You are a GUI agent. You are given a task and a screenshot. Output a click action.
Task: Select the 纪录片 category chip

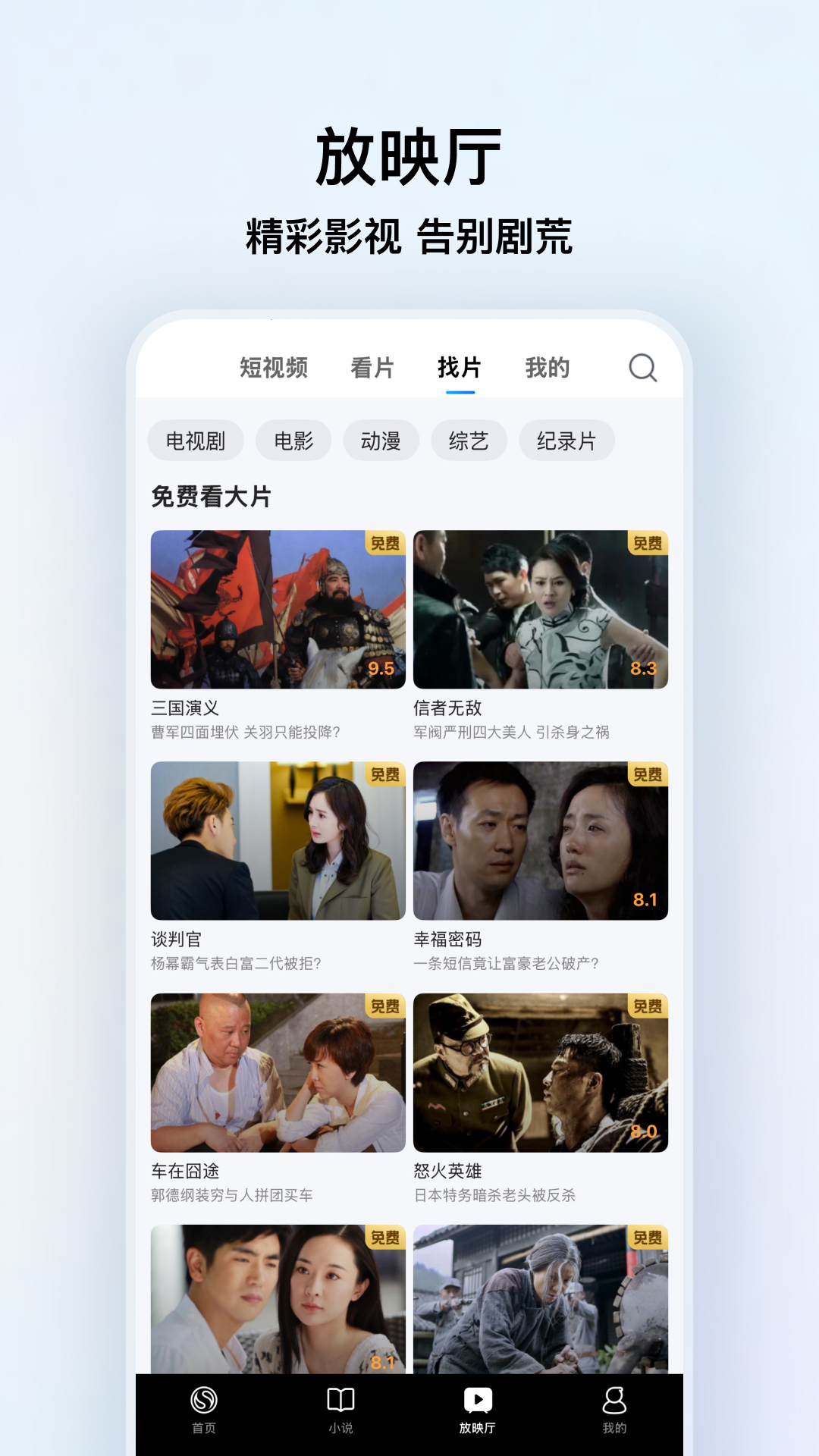[566, 440]
